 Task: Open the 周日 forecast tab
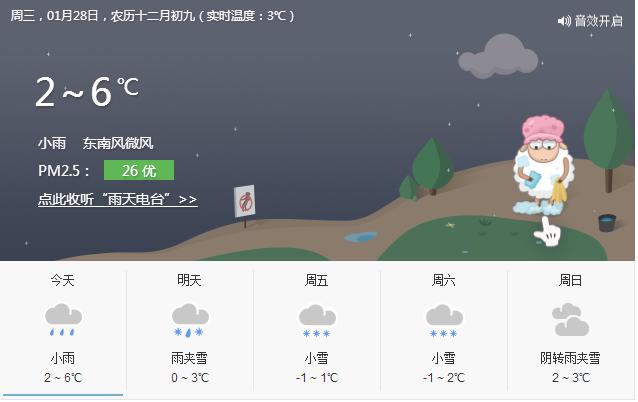coord(570,330)
